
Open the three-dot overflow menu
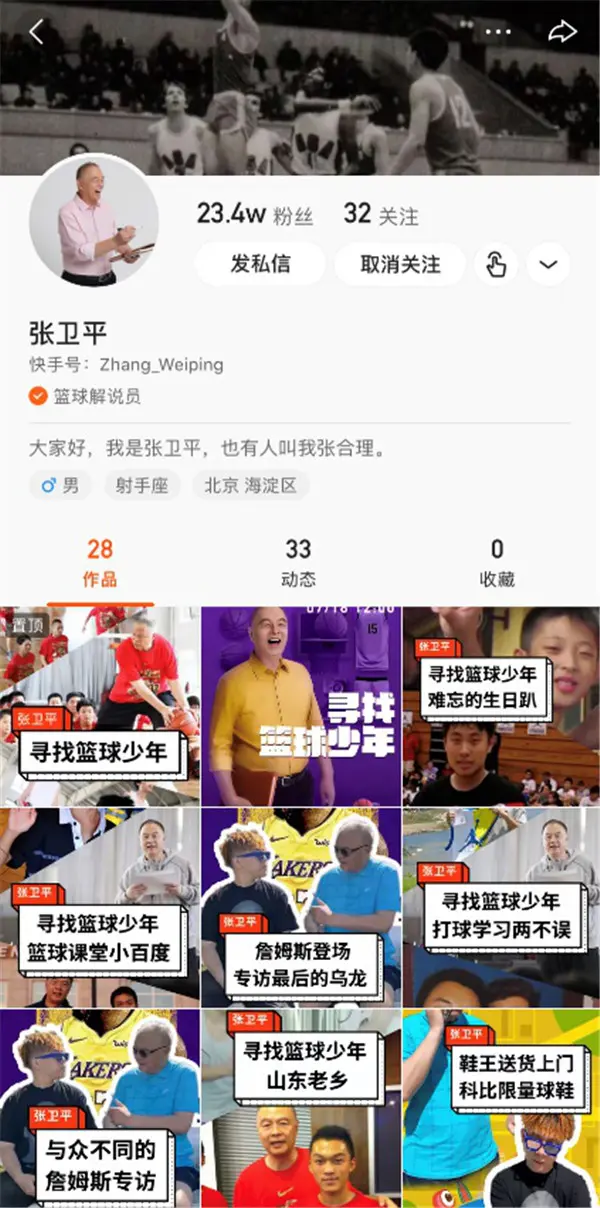497,32
